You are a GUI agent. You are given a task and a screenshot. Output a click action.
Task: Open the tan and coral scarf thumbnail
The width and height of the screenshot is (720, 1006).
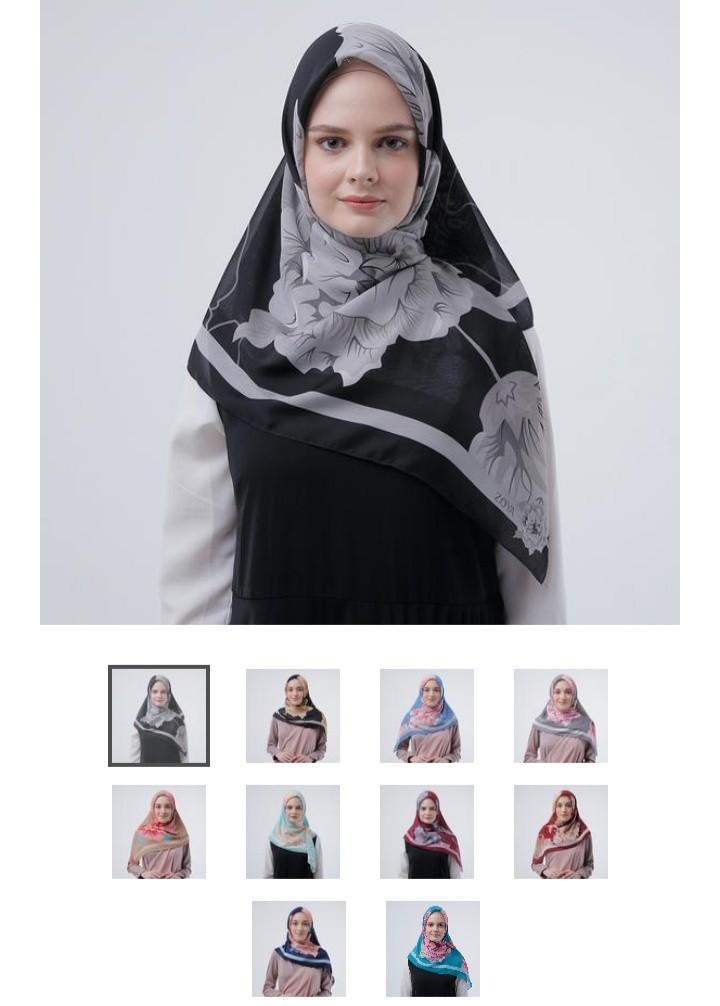[159, 832]
